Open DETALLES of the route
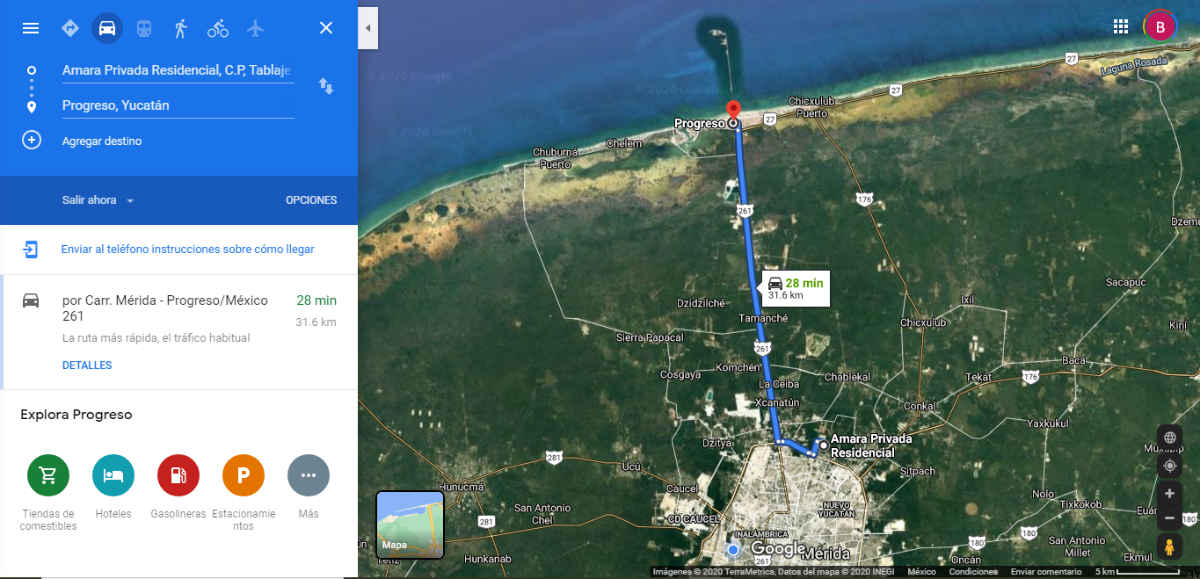Viewport: 1200px width, 579px height. (x=87, y=365)
